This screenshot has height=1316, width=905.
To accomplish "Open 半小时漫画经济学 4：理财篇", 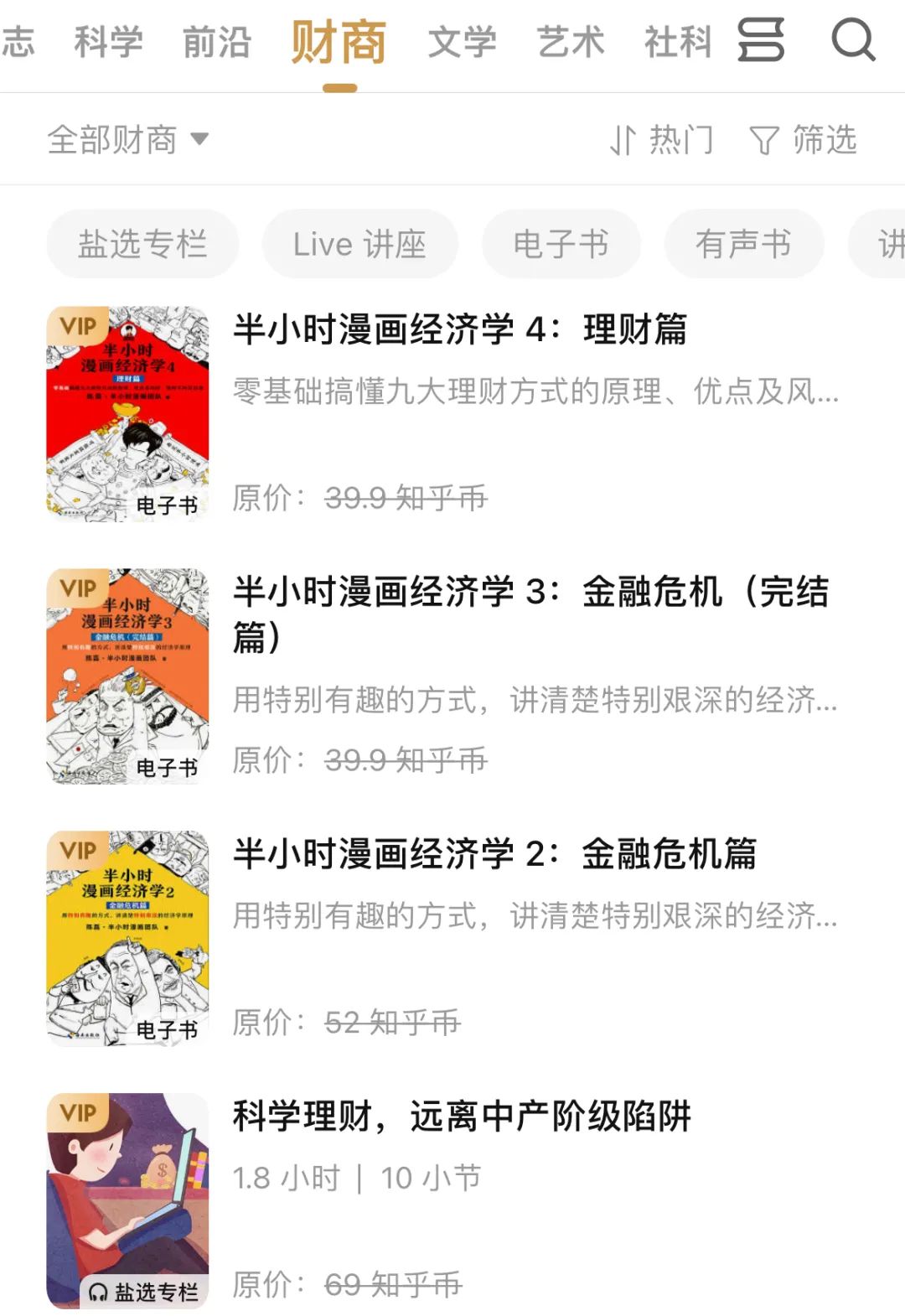I will pyautogui.click(x=460, y=329).
